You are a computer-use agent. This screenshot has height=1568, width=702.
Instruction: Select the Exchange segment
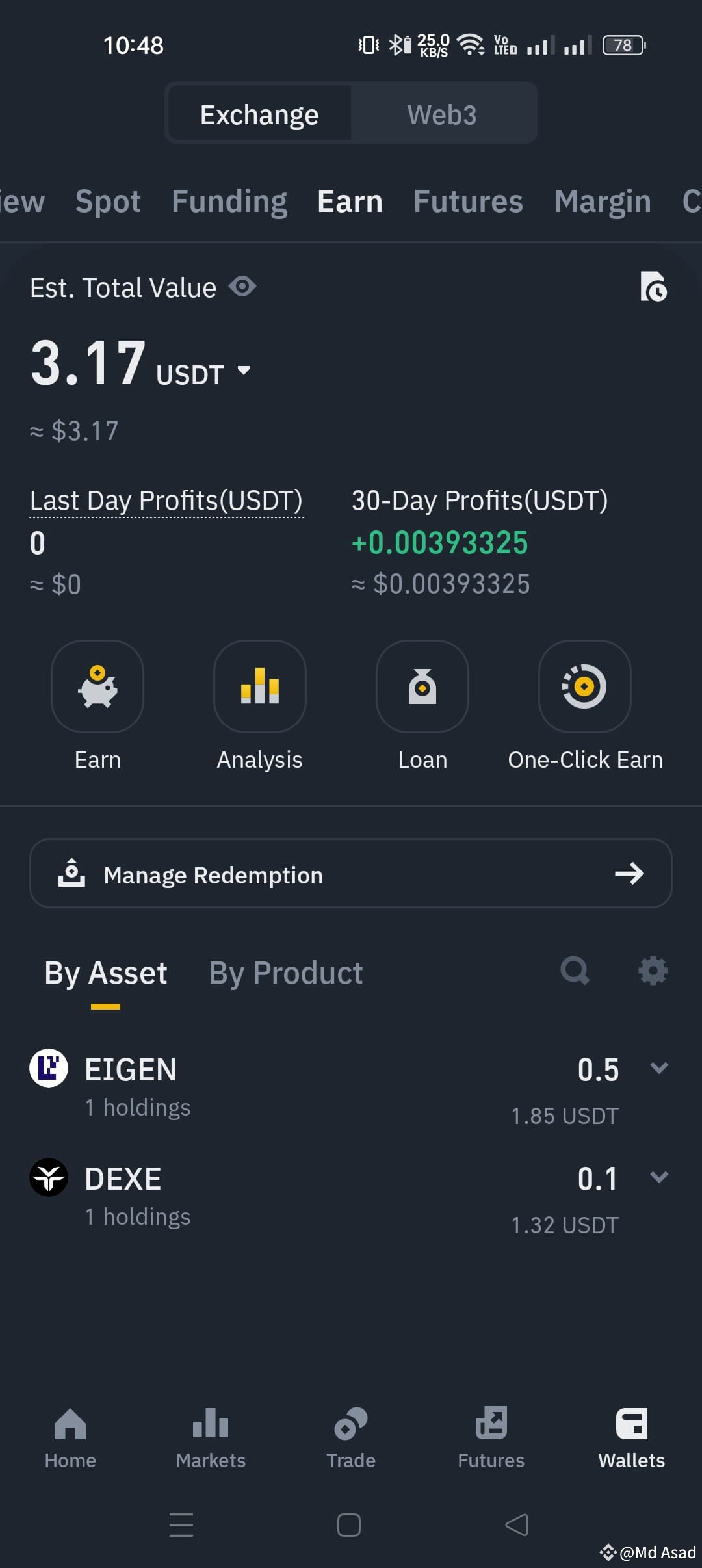[x=259, y=114]
